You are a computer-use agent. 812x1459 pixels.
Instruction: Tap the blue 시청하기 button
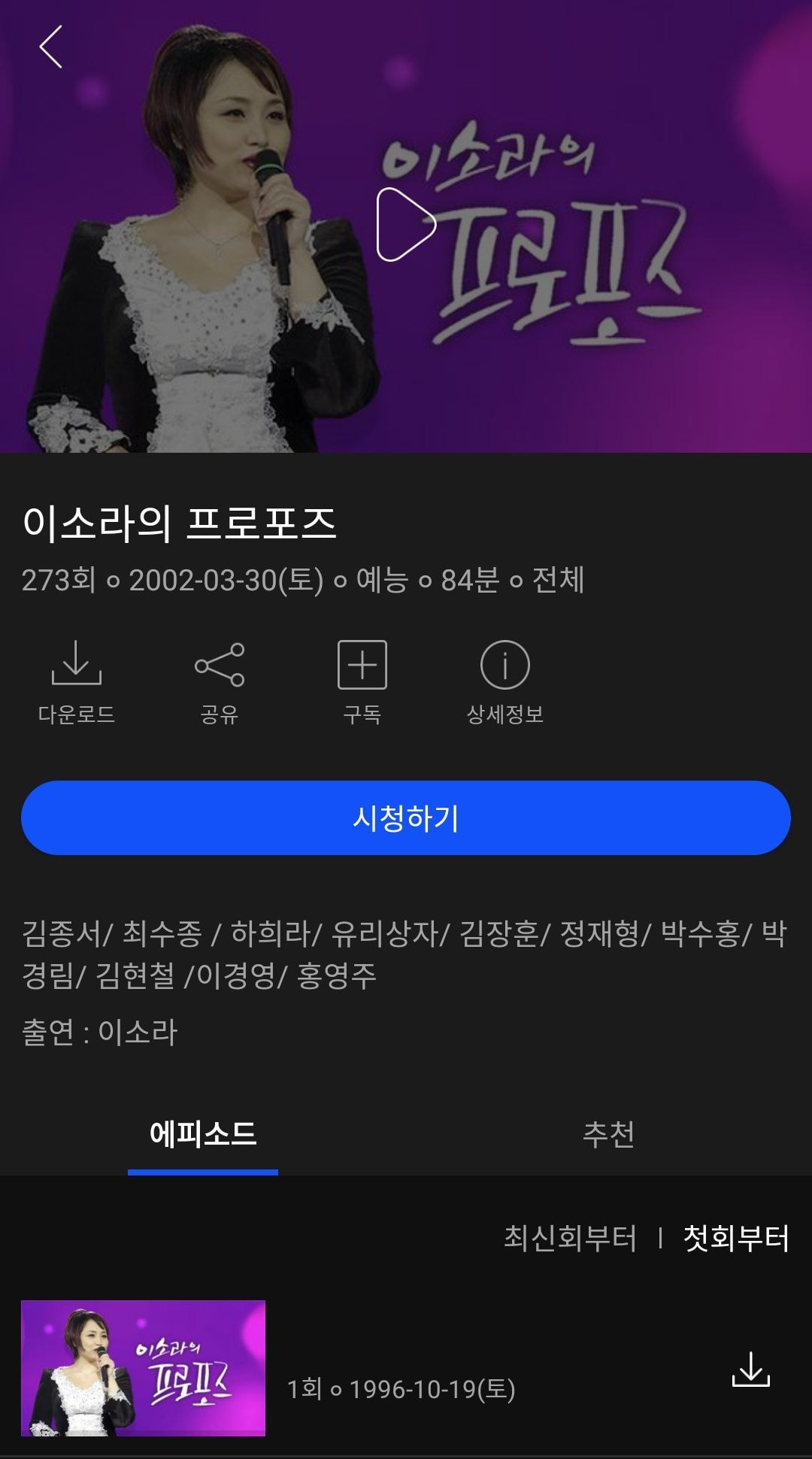click(x=406, y=817)
